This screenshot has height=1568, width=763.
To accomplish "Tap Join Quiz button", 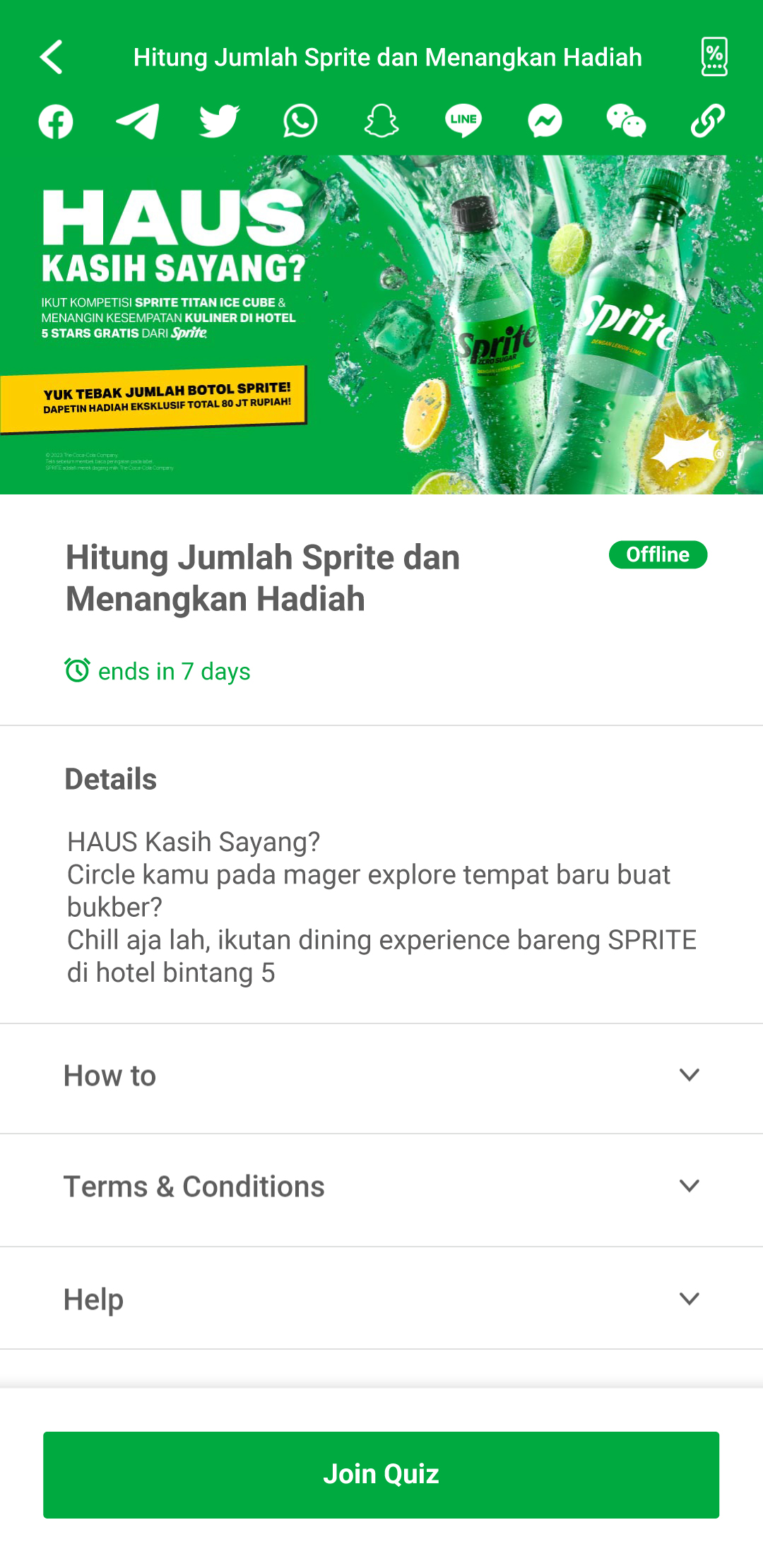I will point(381,1475).
